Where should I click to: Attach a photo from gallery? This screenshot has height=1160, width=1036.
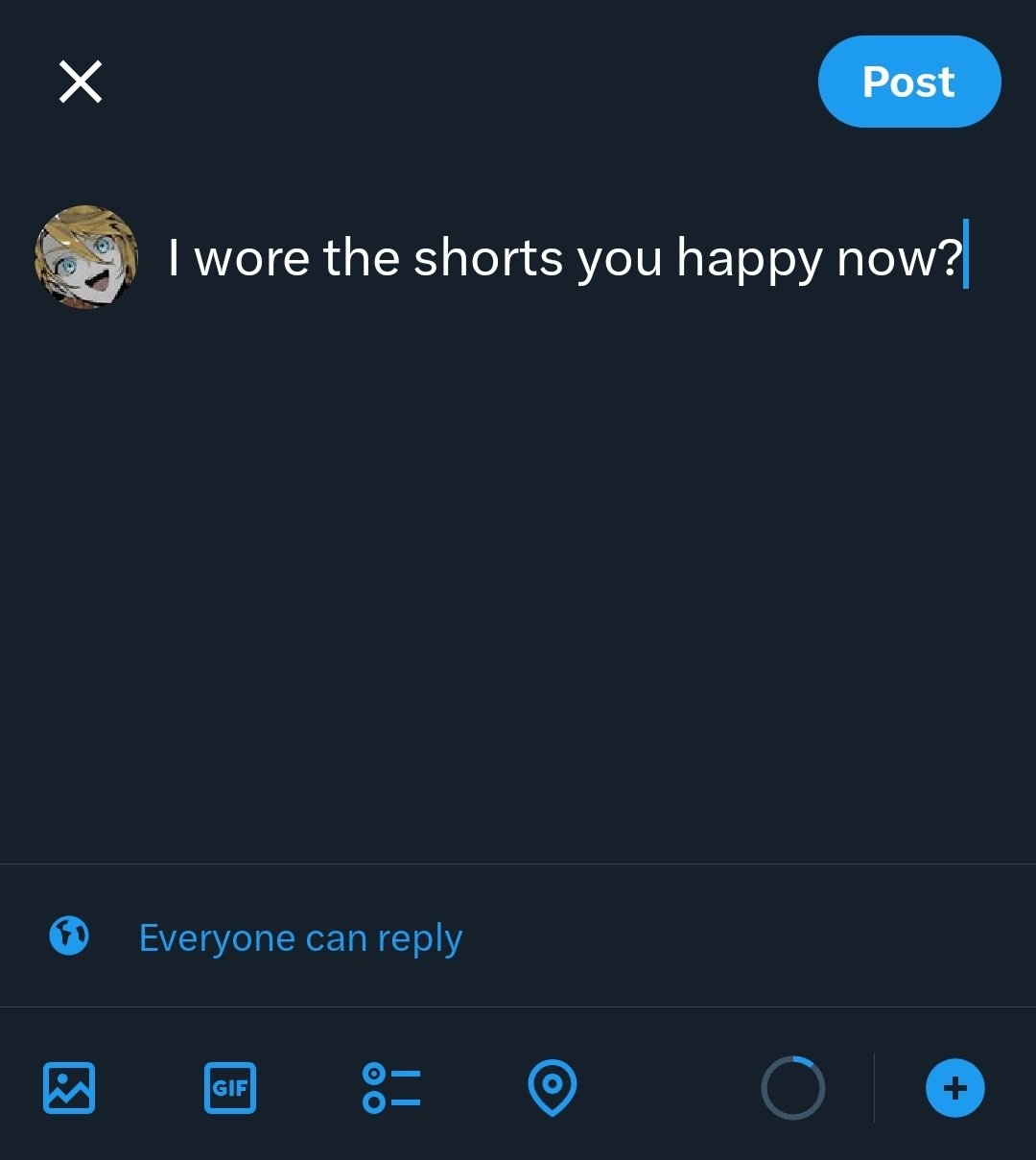(69, 1088)
